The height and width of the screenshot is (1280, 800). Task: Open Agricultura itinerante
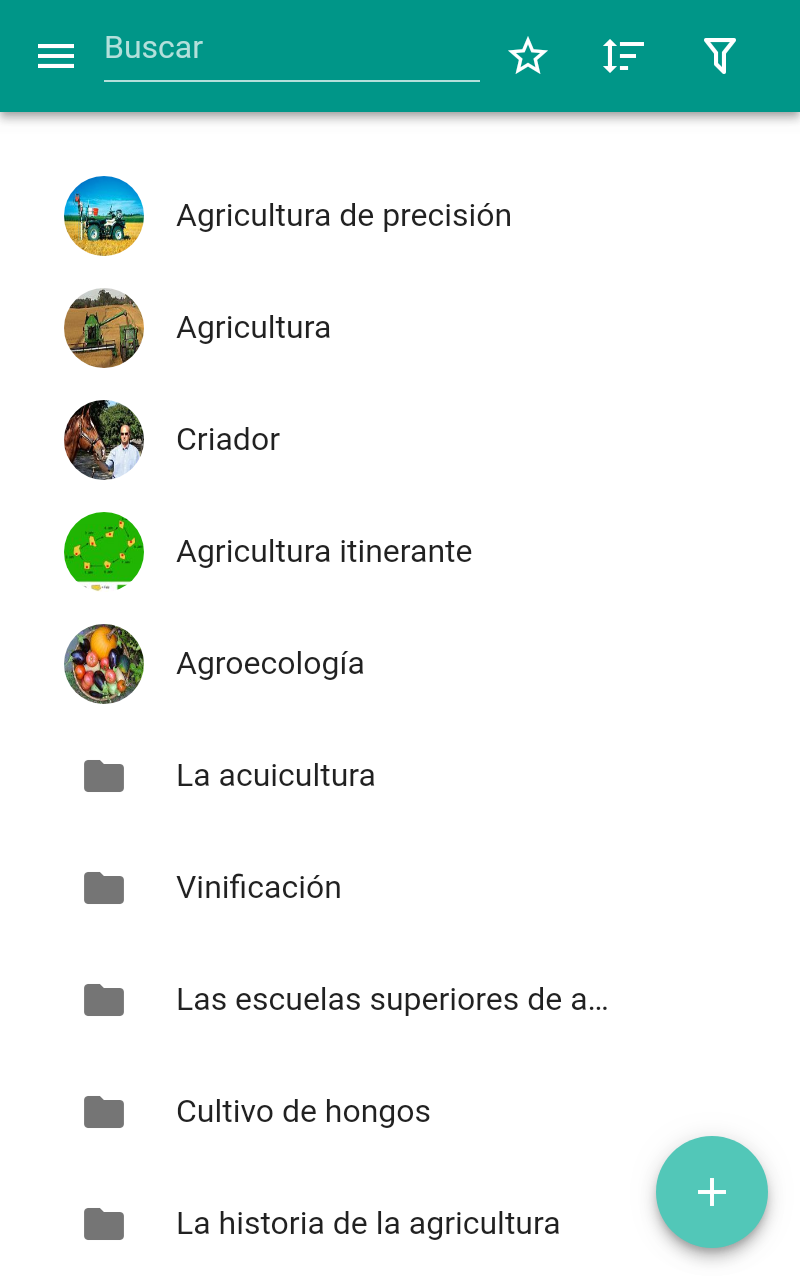(400, 552)
